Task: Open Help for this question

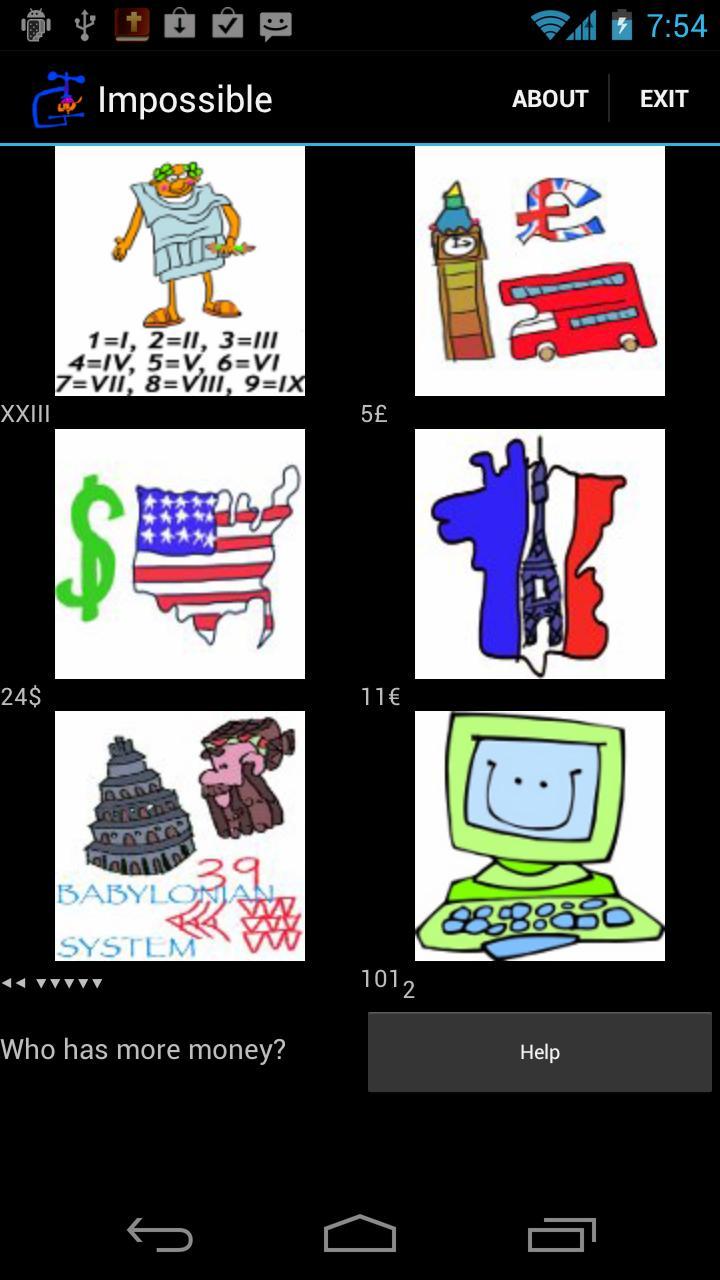Action: click(x=540, y=1052)
